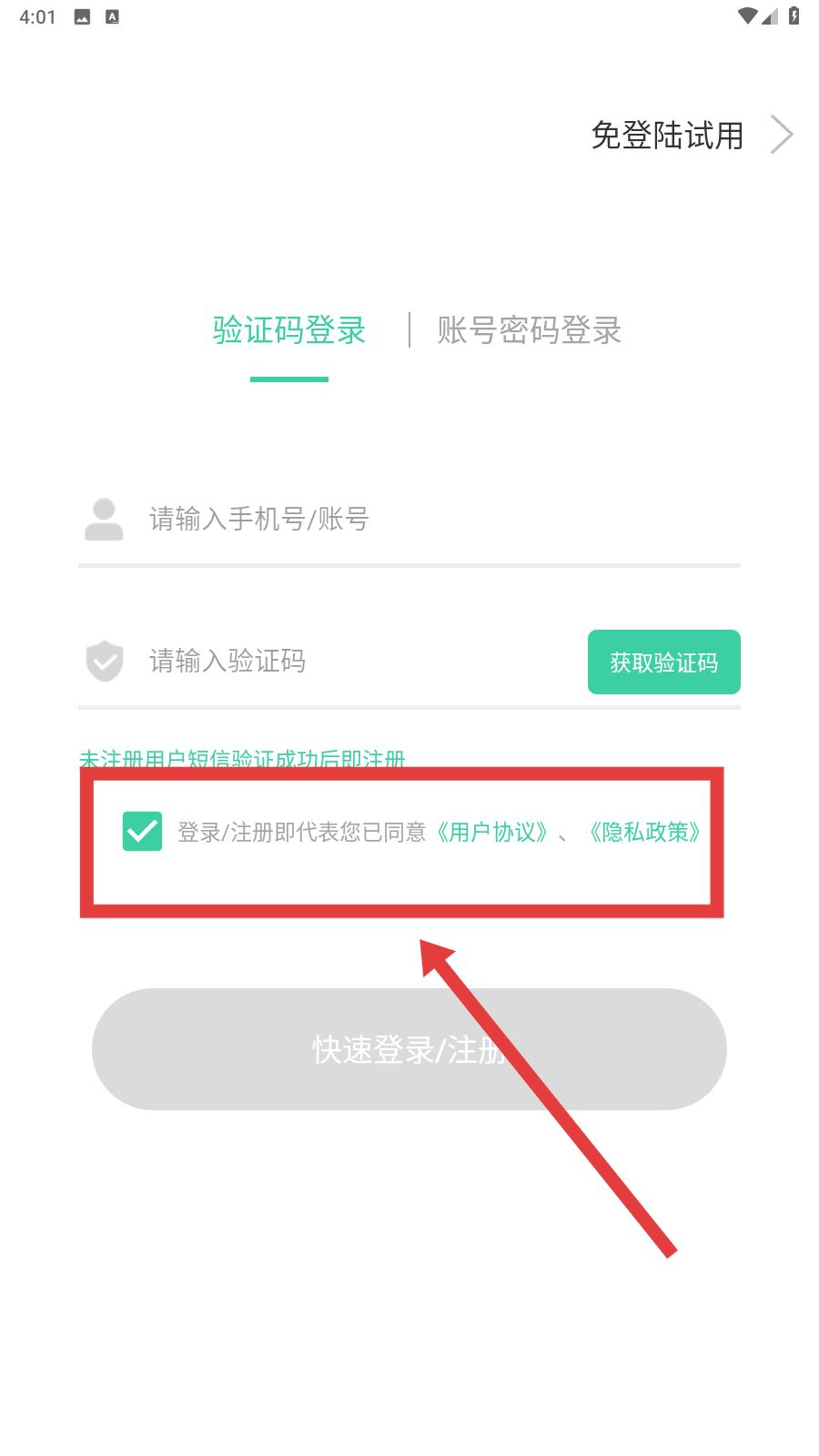The image size is (819, 1456).
Task: Open the 《用户协议》 link
Action: [x=492, y=832]
